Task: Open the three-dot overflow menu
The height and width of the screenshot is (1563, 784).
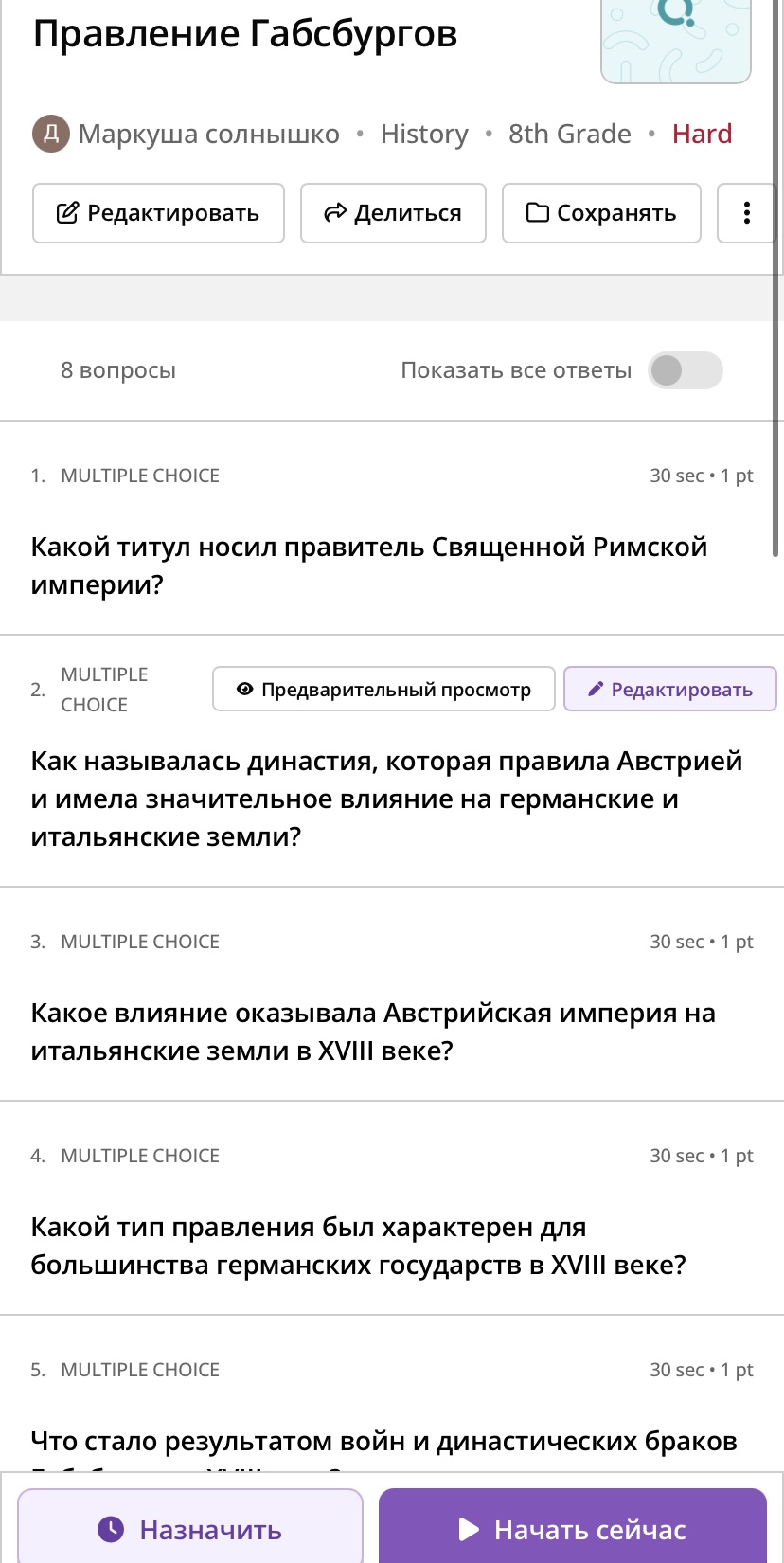Action: [746, 213]
